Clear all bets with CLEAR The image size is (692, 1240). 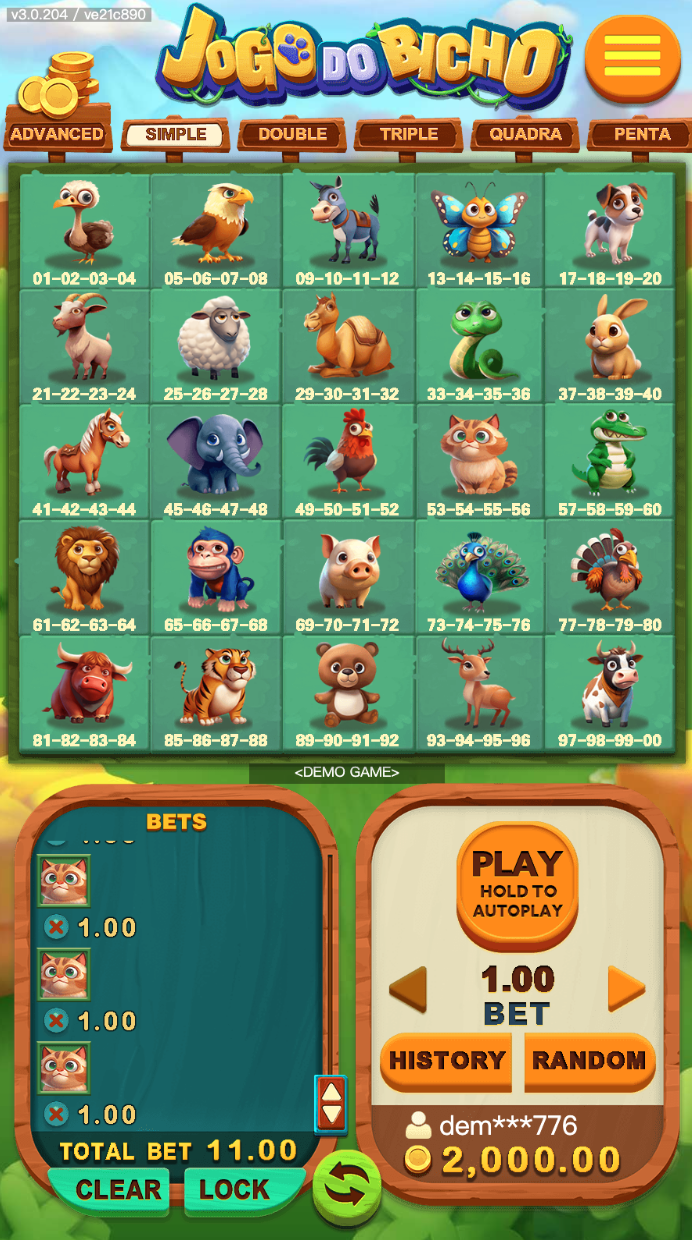coord(118,1190)
